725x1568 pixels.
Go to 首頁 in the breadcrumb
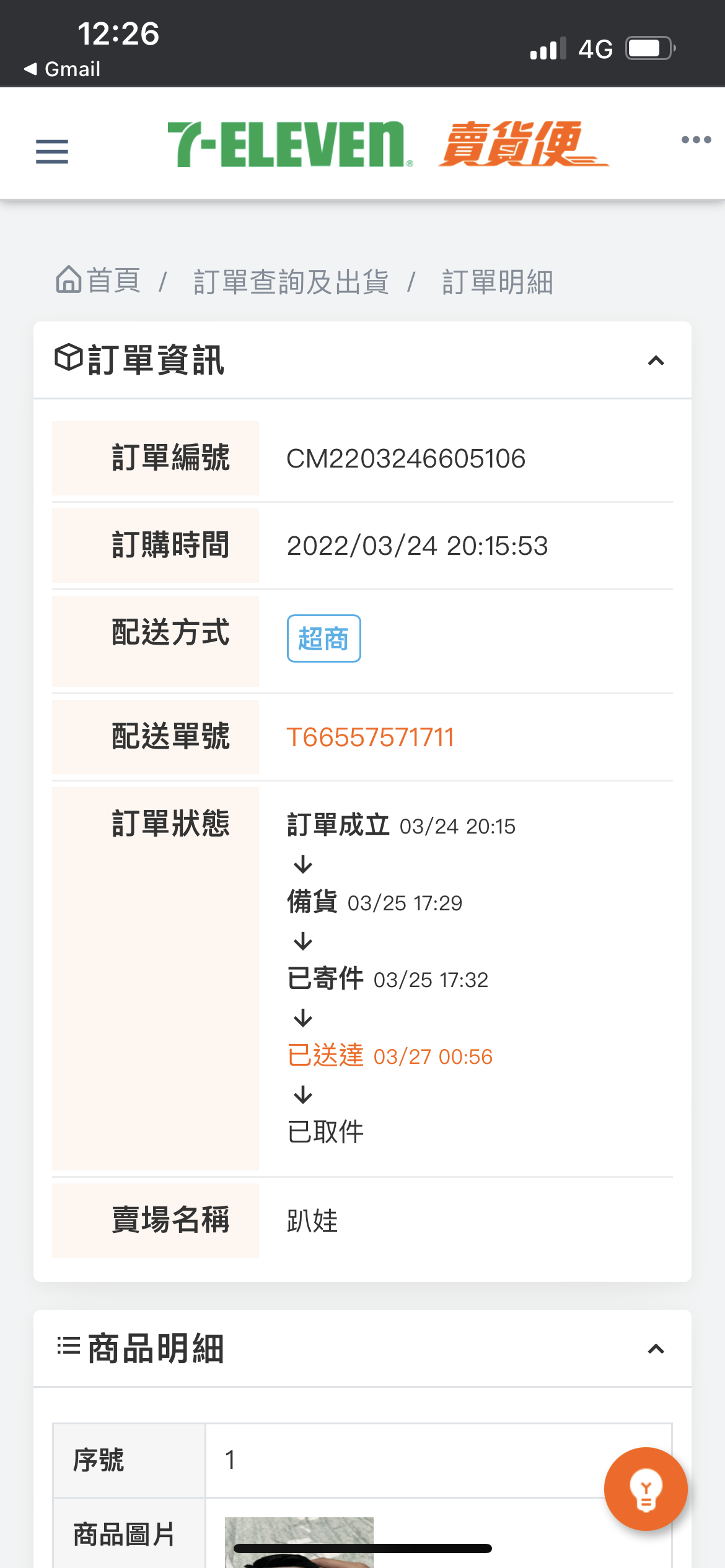99,281
